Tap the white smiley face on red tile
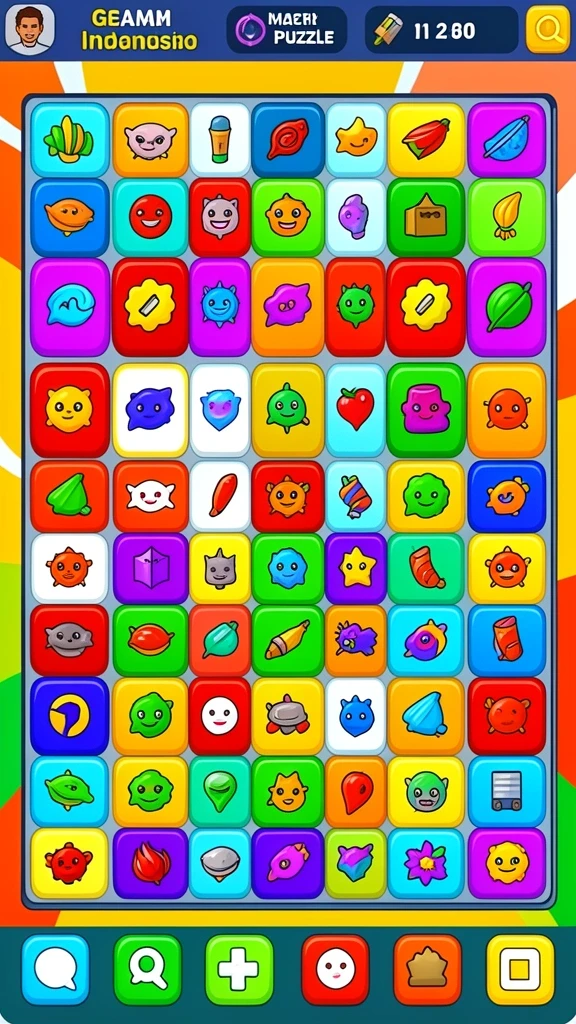576x1024 pixels. (x=219, y=716)
